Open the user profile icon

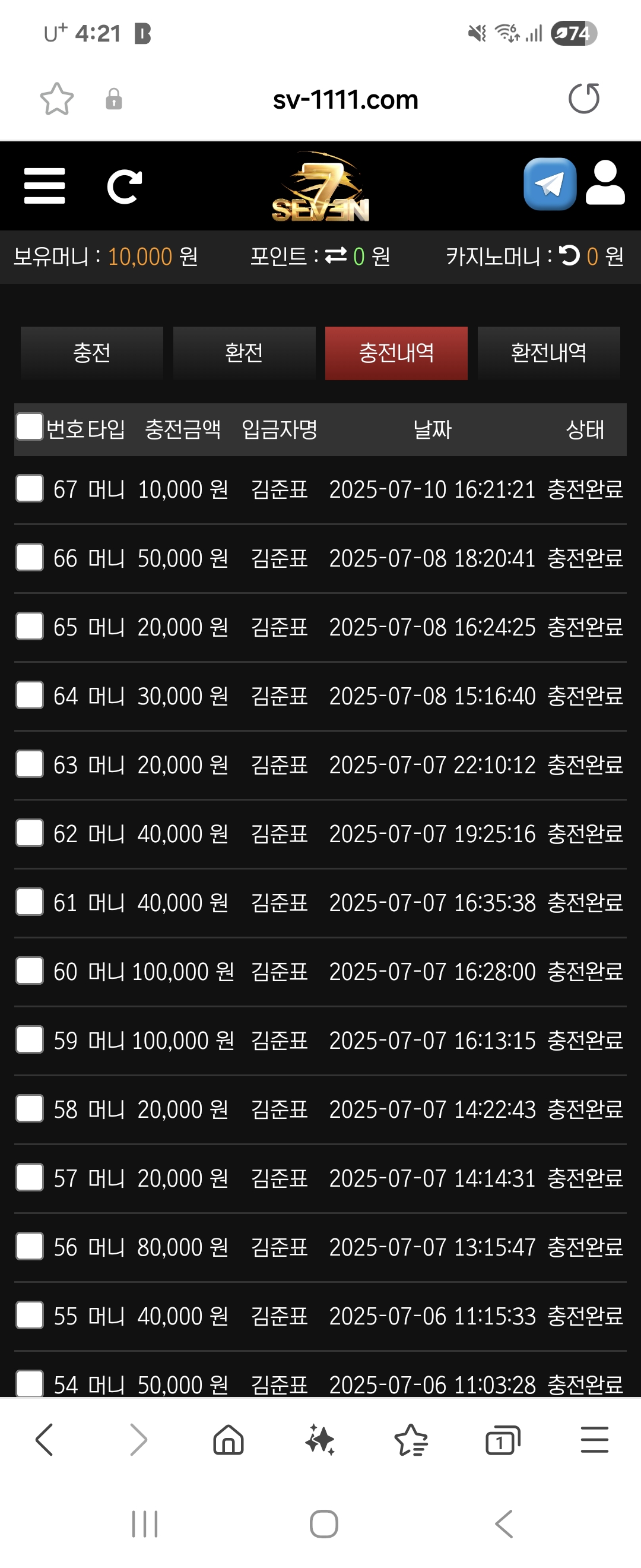point(605,184)
